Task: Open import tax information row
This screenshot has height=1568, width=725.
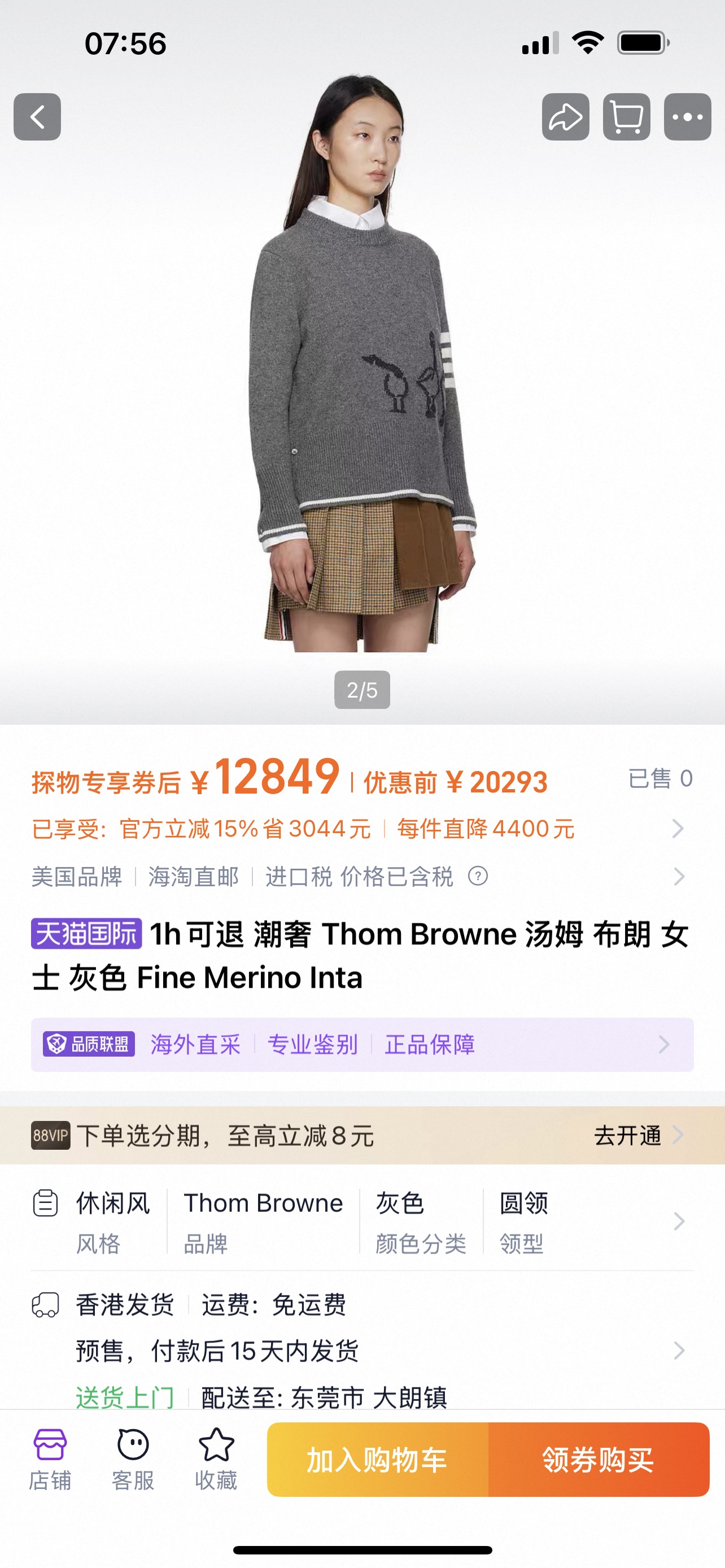Action: (x=359, y=877)
